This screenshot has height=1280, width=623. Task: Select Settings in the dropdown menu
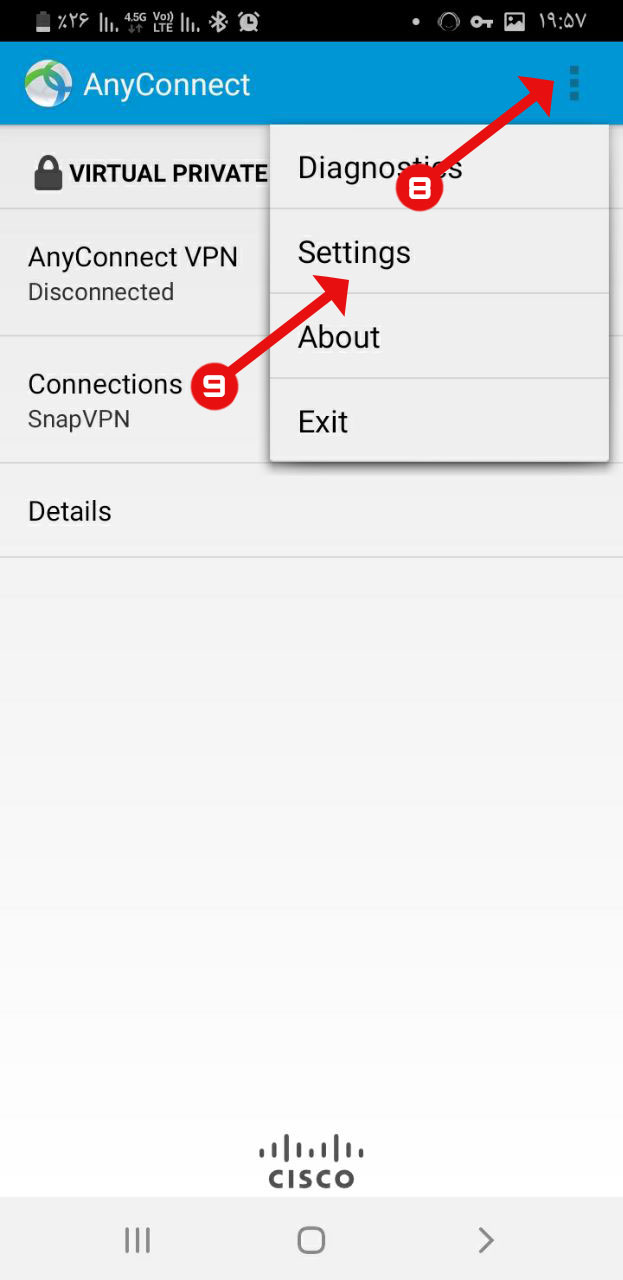coord(439,252)
